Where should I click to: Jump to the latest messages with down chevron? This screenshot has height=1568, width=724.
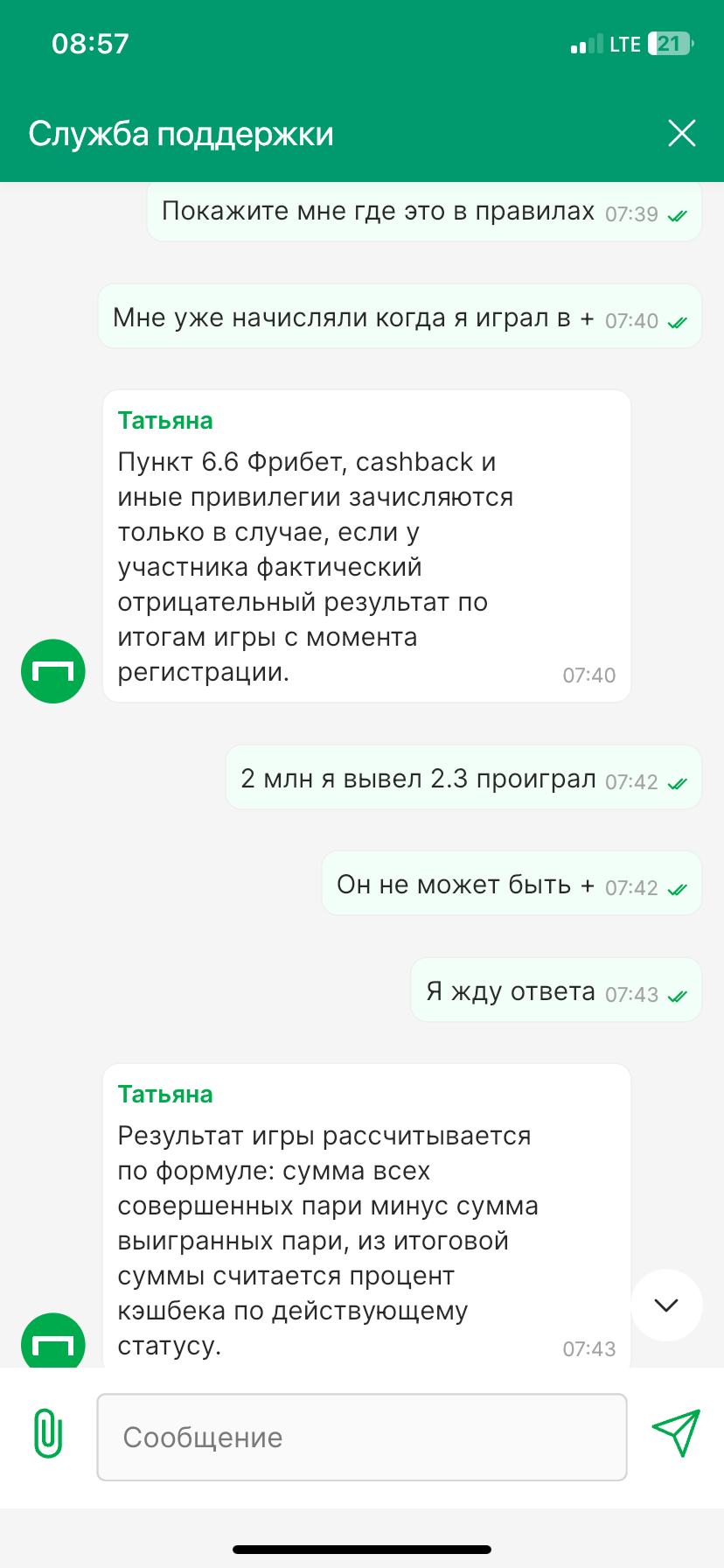point(666,1305)
